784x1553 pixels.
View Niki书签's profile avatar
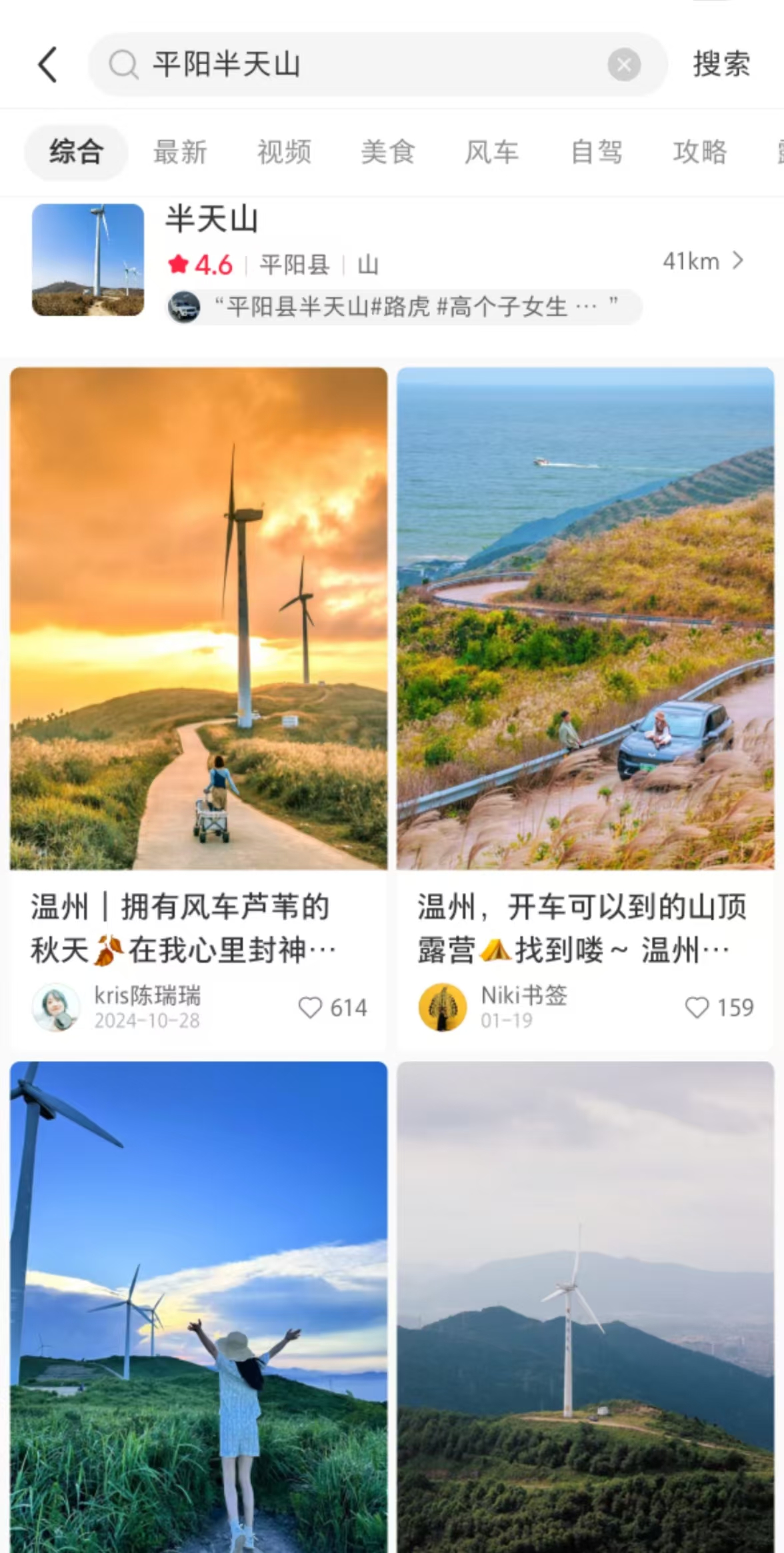442,1007
